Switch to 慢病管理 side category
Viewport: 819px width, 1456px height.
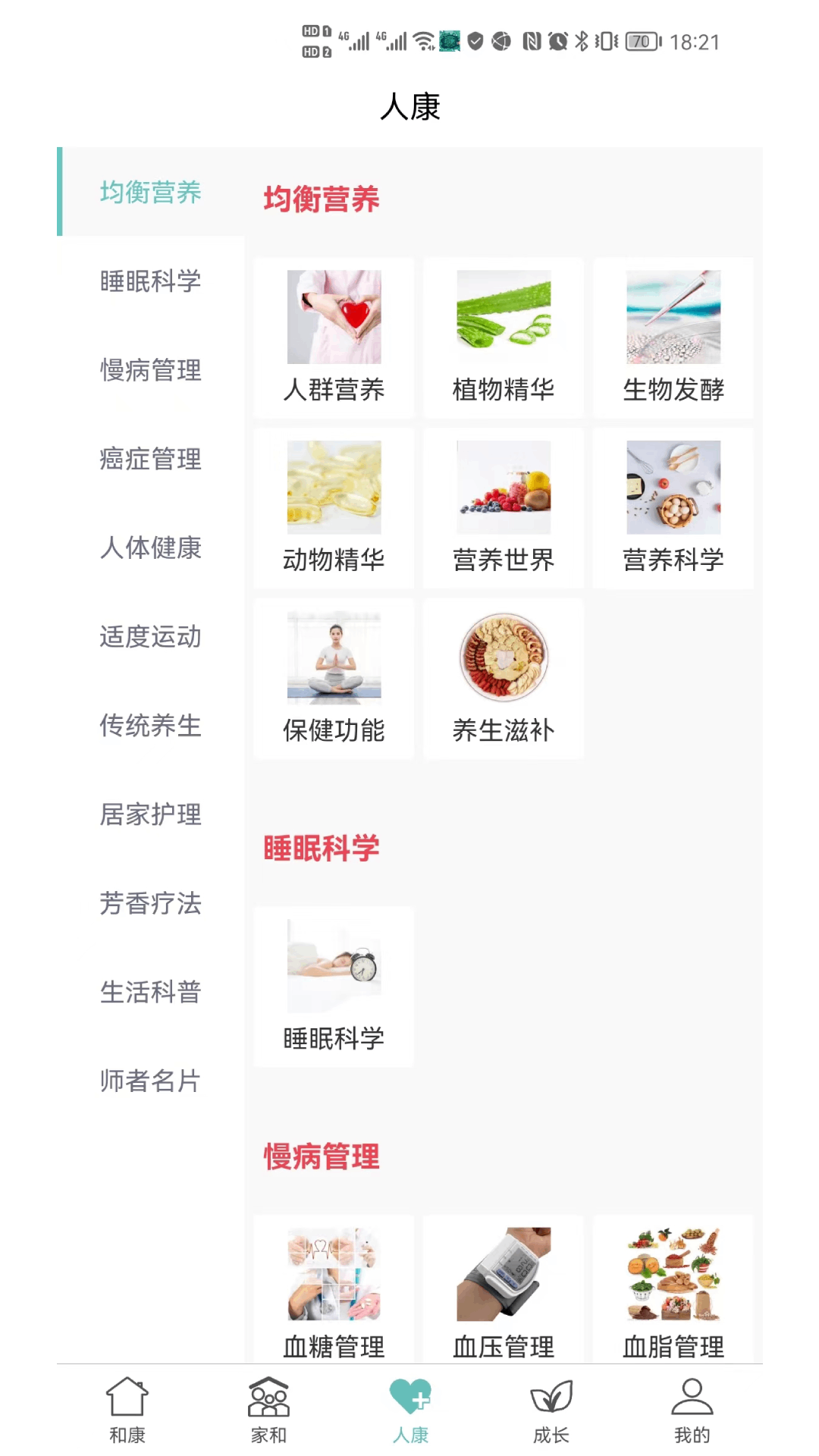coord(150,370)
